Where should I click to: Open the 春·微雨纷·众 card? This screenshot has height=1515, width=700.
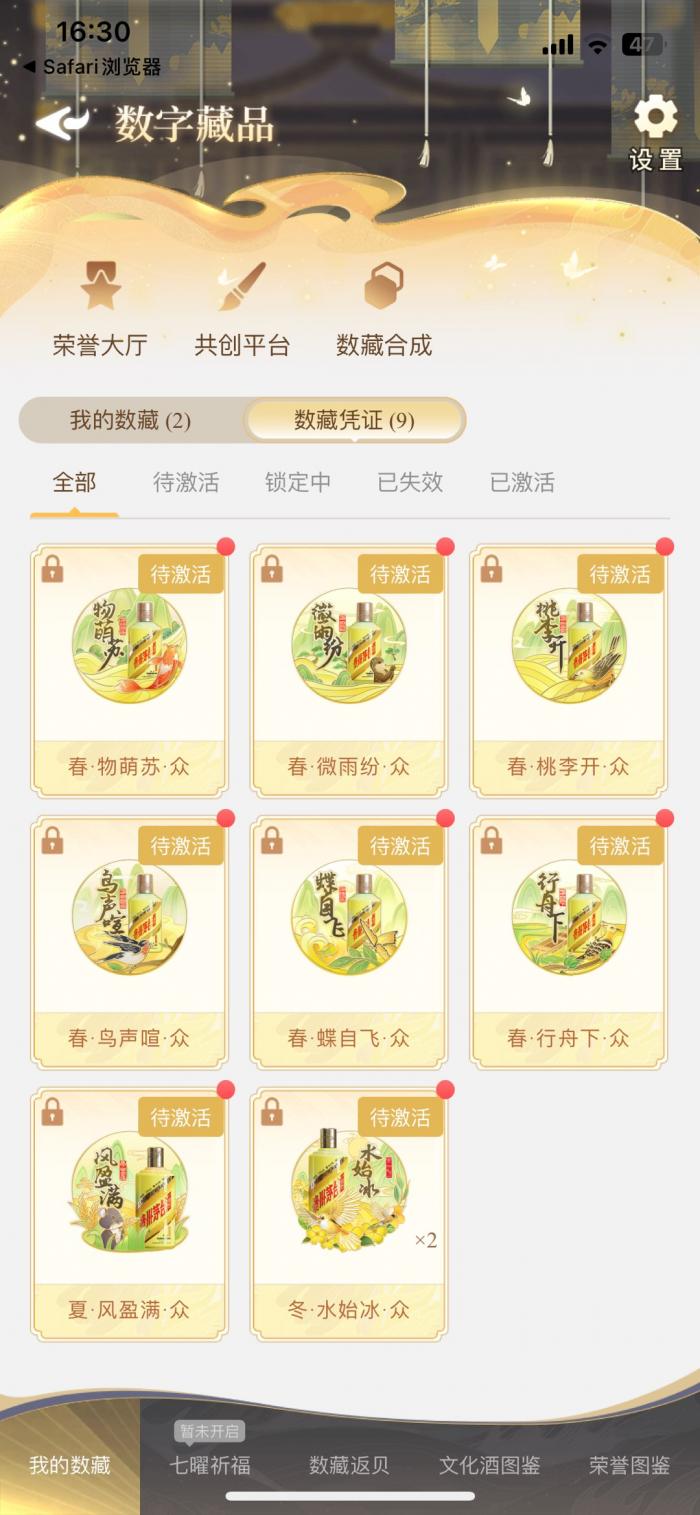(349, 670)
